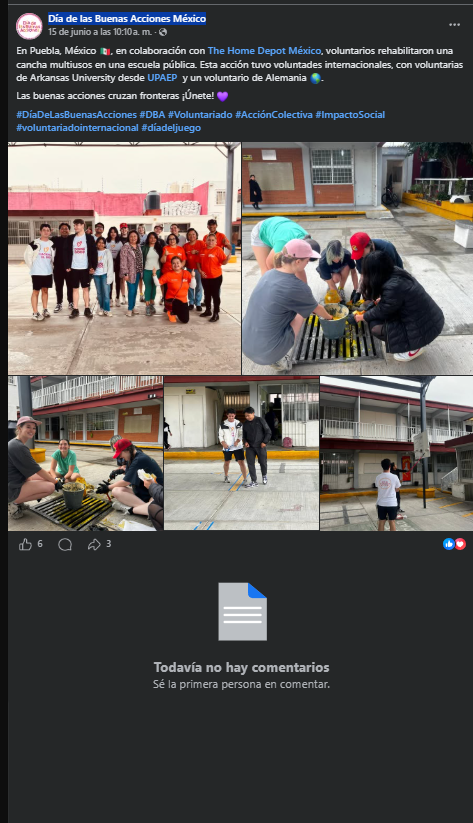This screenshot has height=823, width=473.
Task: Open the #AcciónColectiva hashtag
Action: pos(274,114)
